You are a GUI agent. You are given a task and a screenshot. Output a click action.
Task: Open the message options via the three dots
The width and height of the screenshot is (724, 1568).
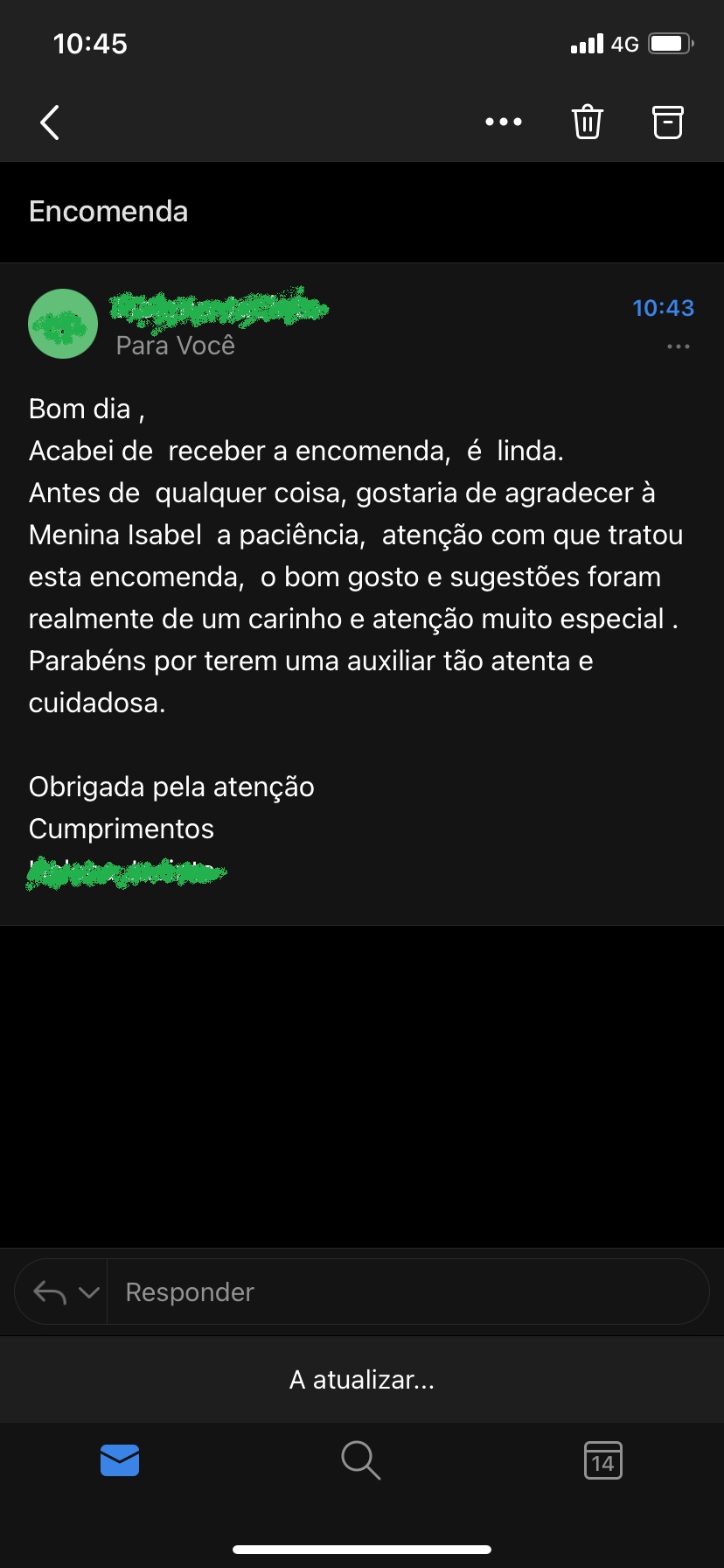pyautogui.click(x=679, y=346)
